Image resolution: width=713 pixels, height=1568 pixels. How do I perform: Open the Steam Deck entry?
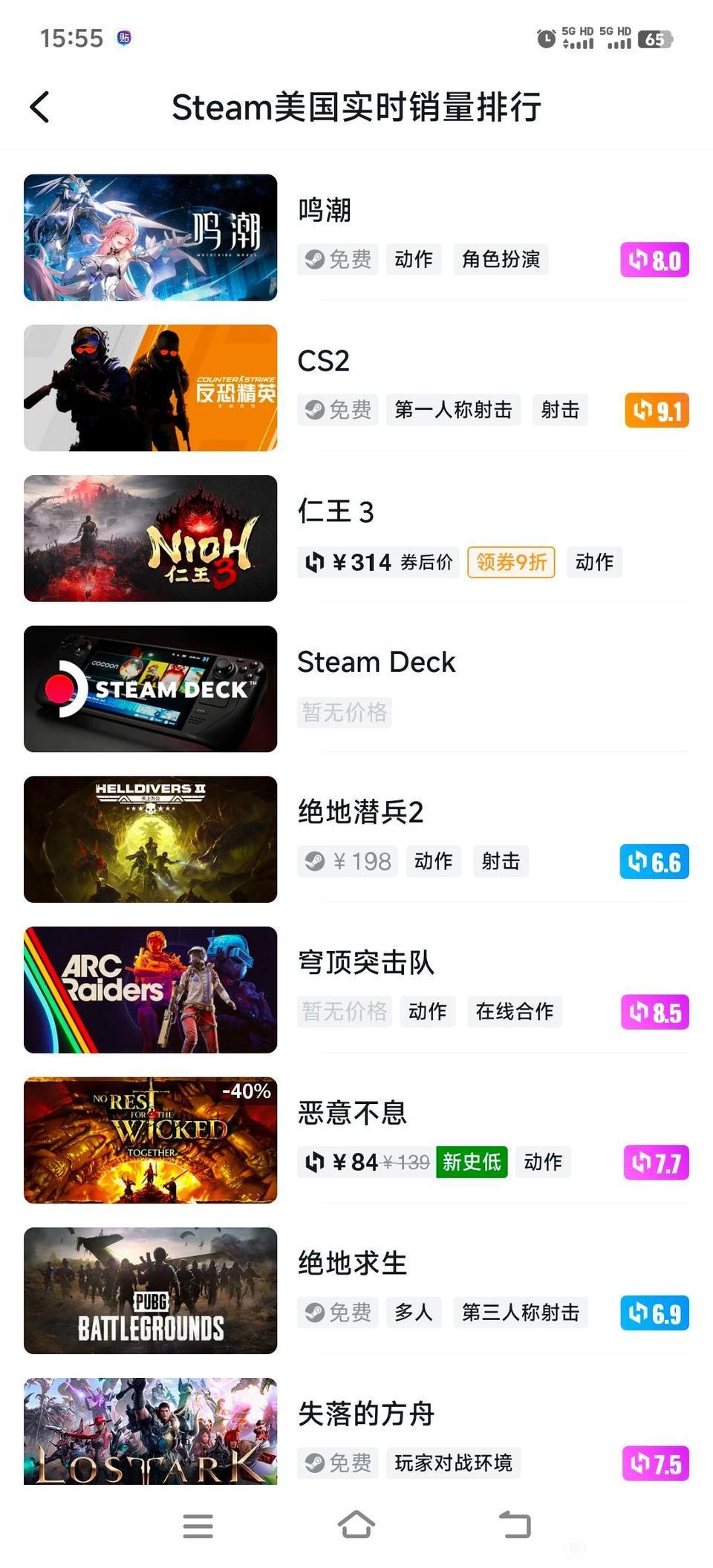(x=376, y=662)
